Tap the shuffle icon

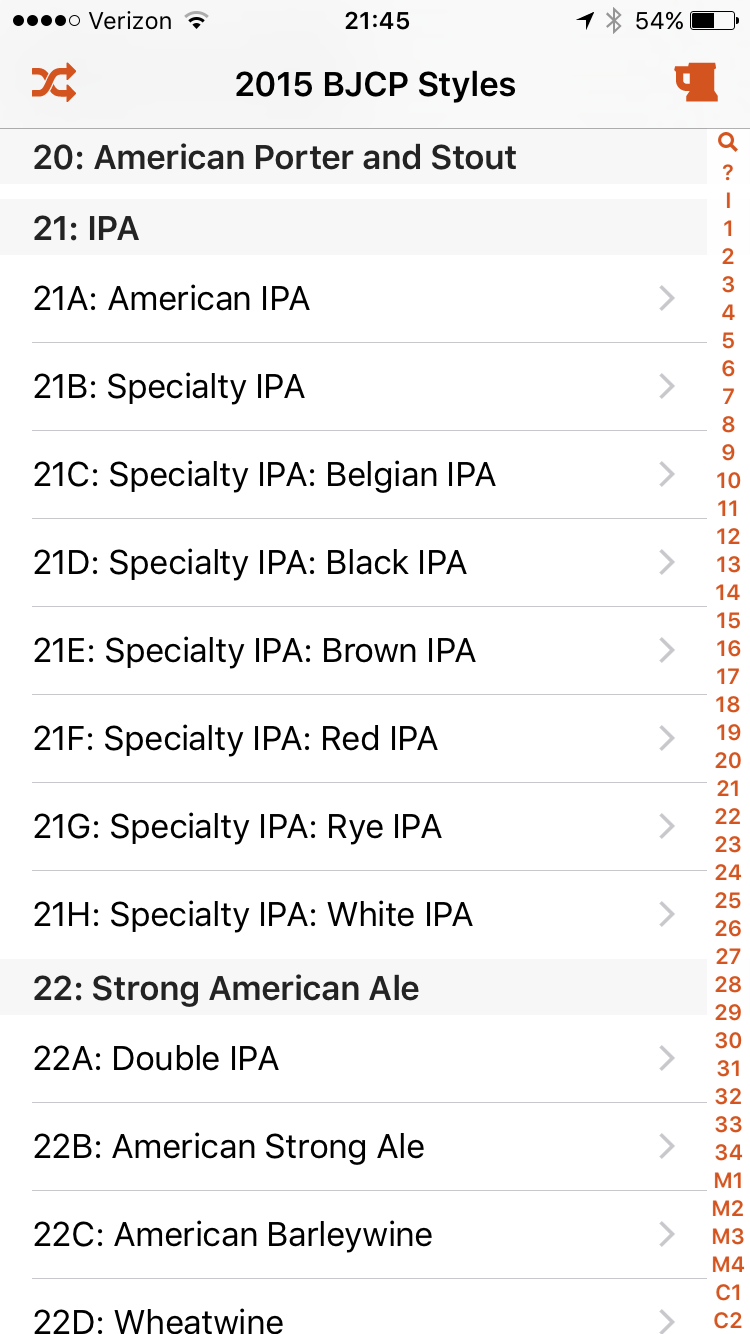point(53,84)
